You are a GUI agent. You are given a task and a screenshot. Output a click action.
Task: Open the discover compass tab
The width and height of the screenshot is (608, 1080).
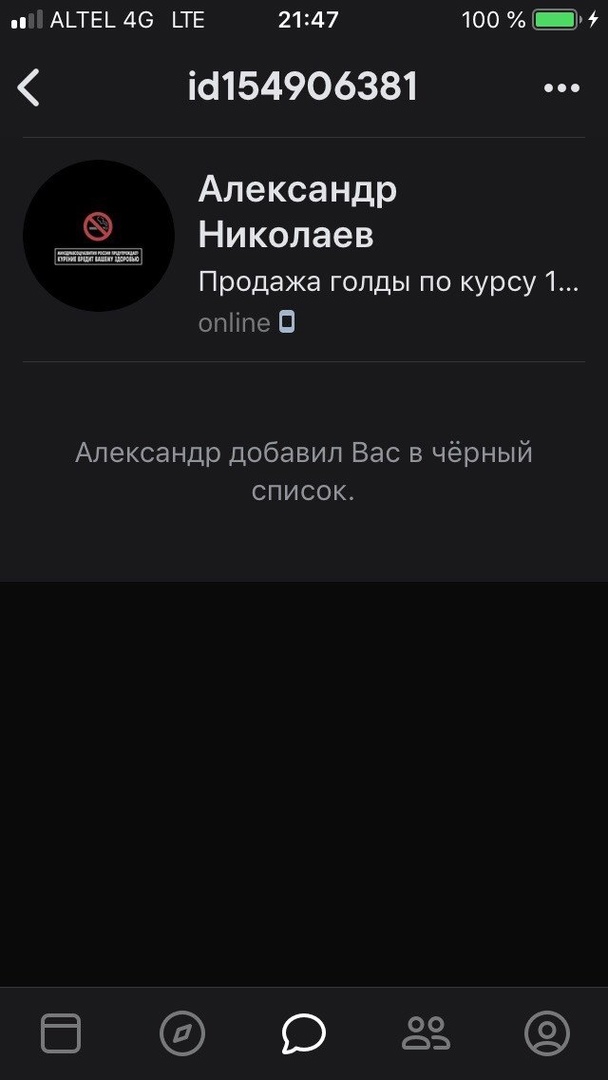pos(182,1033)
